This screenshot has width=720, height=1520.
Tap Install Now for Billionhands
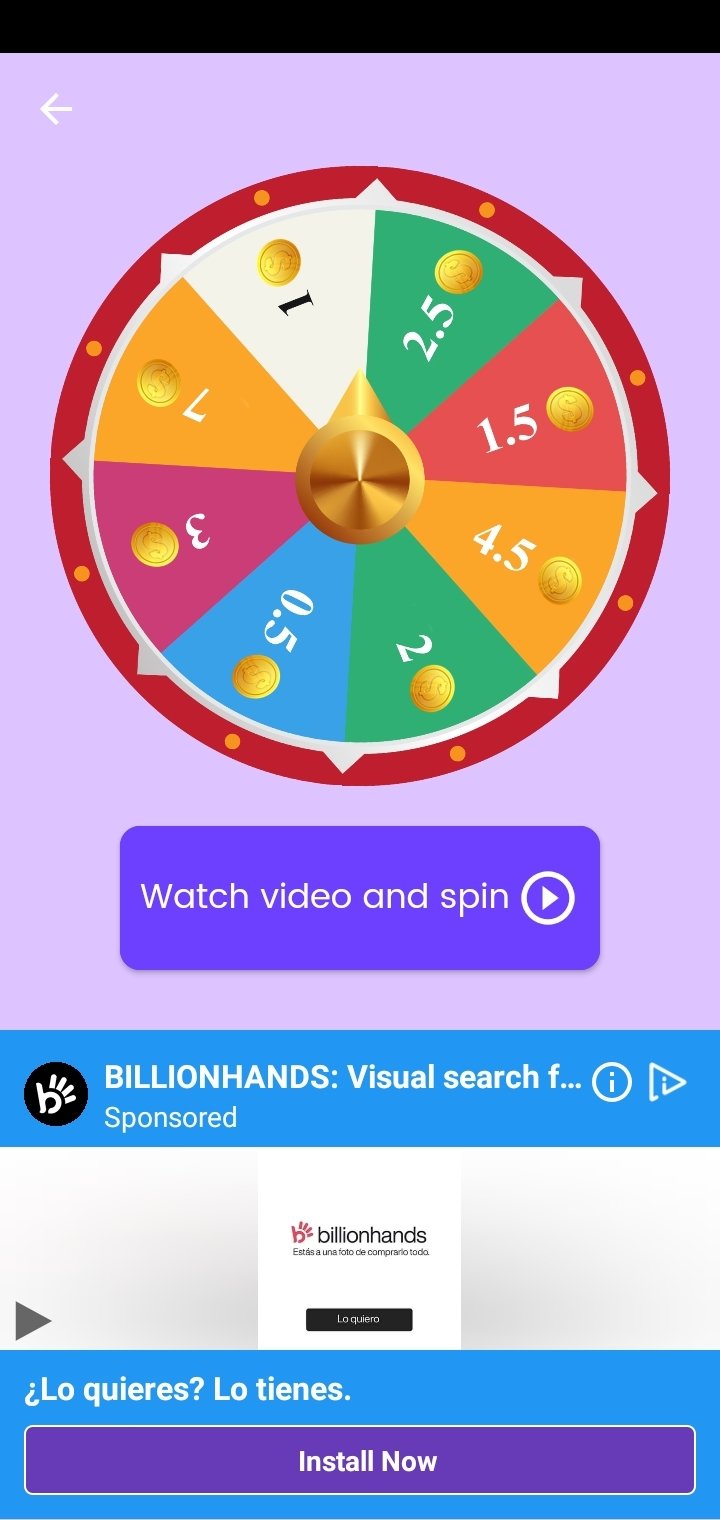pyautogui.click(x=360, y=1460)
